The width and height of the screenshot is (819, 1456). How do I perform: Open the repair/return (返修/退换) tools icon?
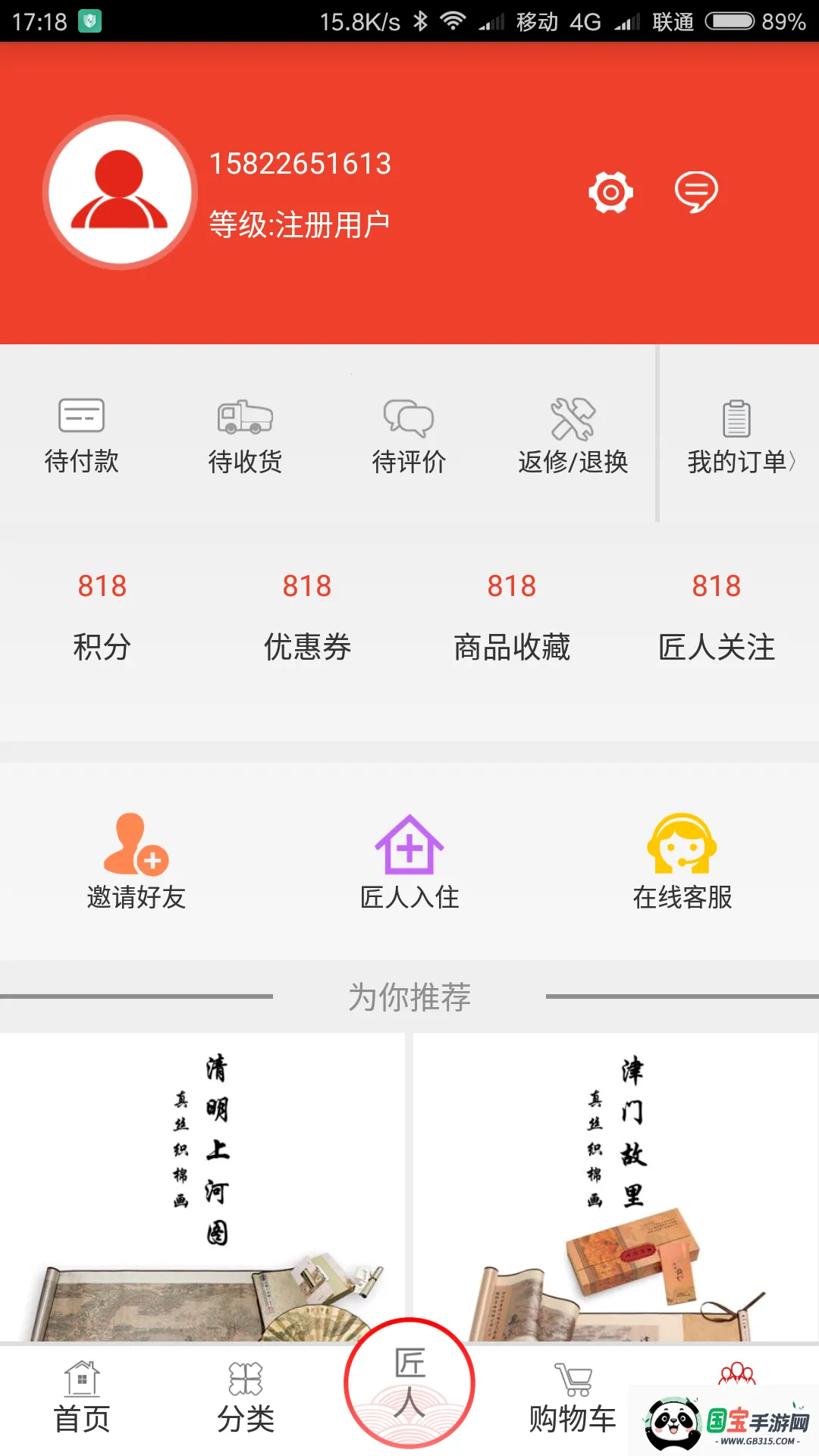(573, 416)
